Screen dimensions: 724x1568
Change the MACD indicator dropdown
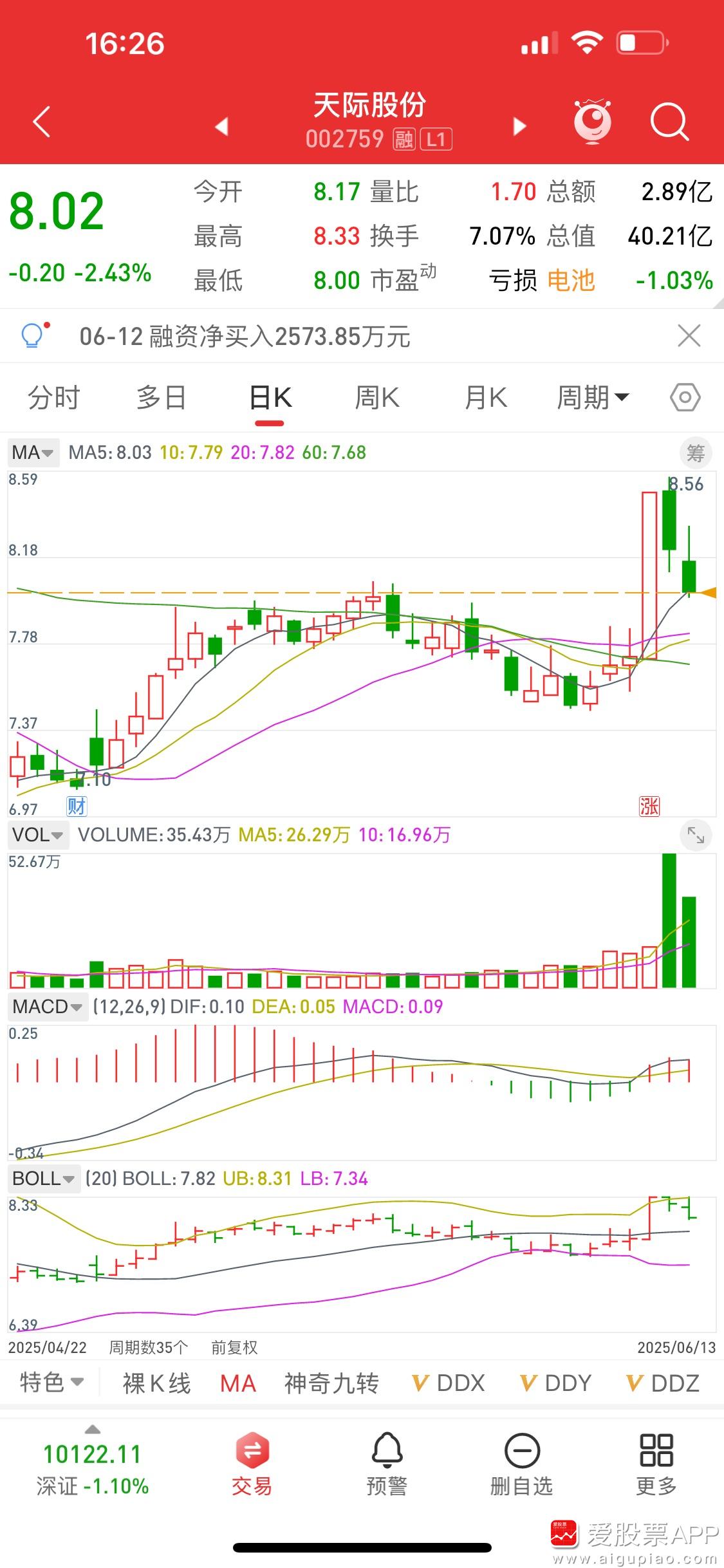47,1007
